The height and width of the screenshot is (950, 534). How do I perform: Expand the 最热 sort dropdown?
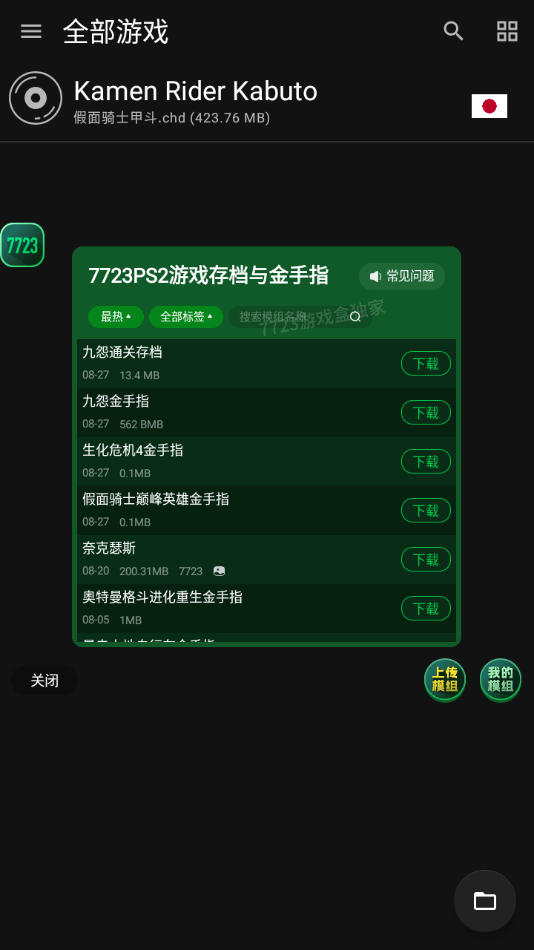click(x=116, y=317)
